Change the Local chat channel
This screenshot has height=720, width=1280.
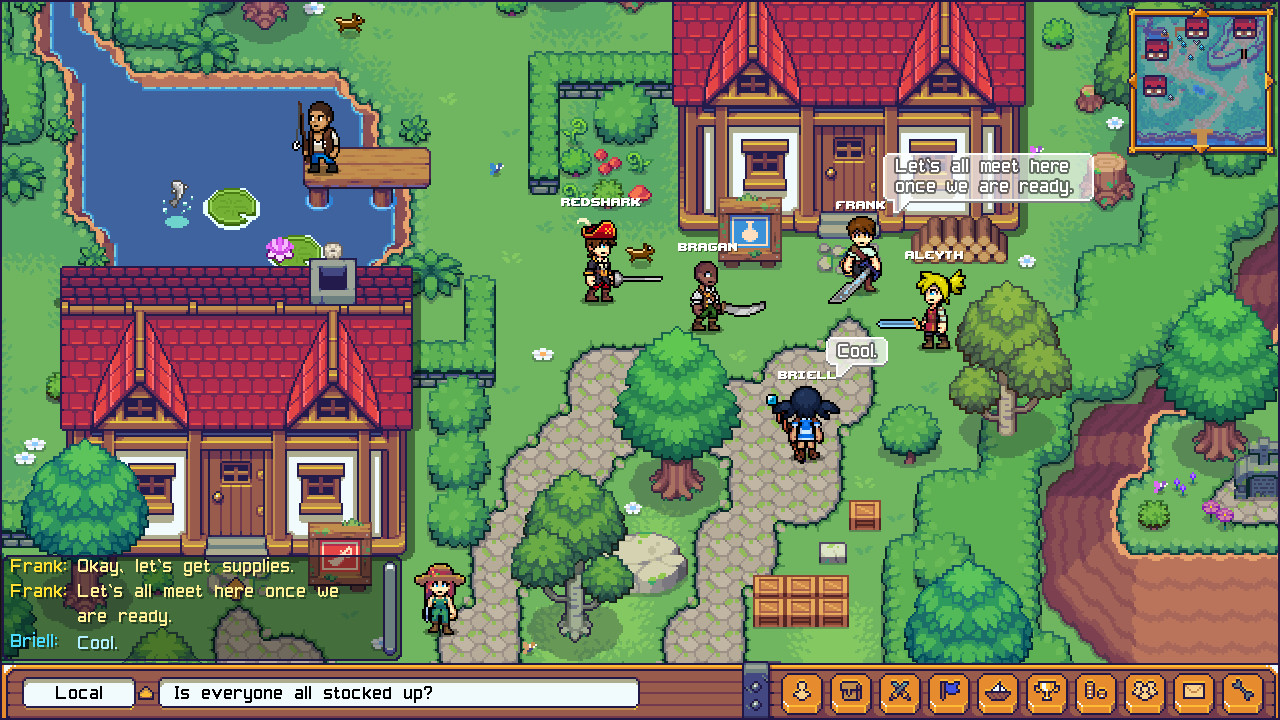point(79,693)
